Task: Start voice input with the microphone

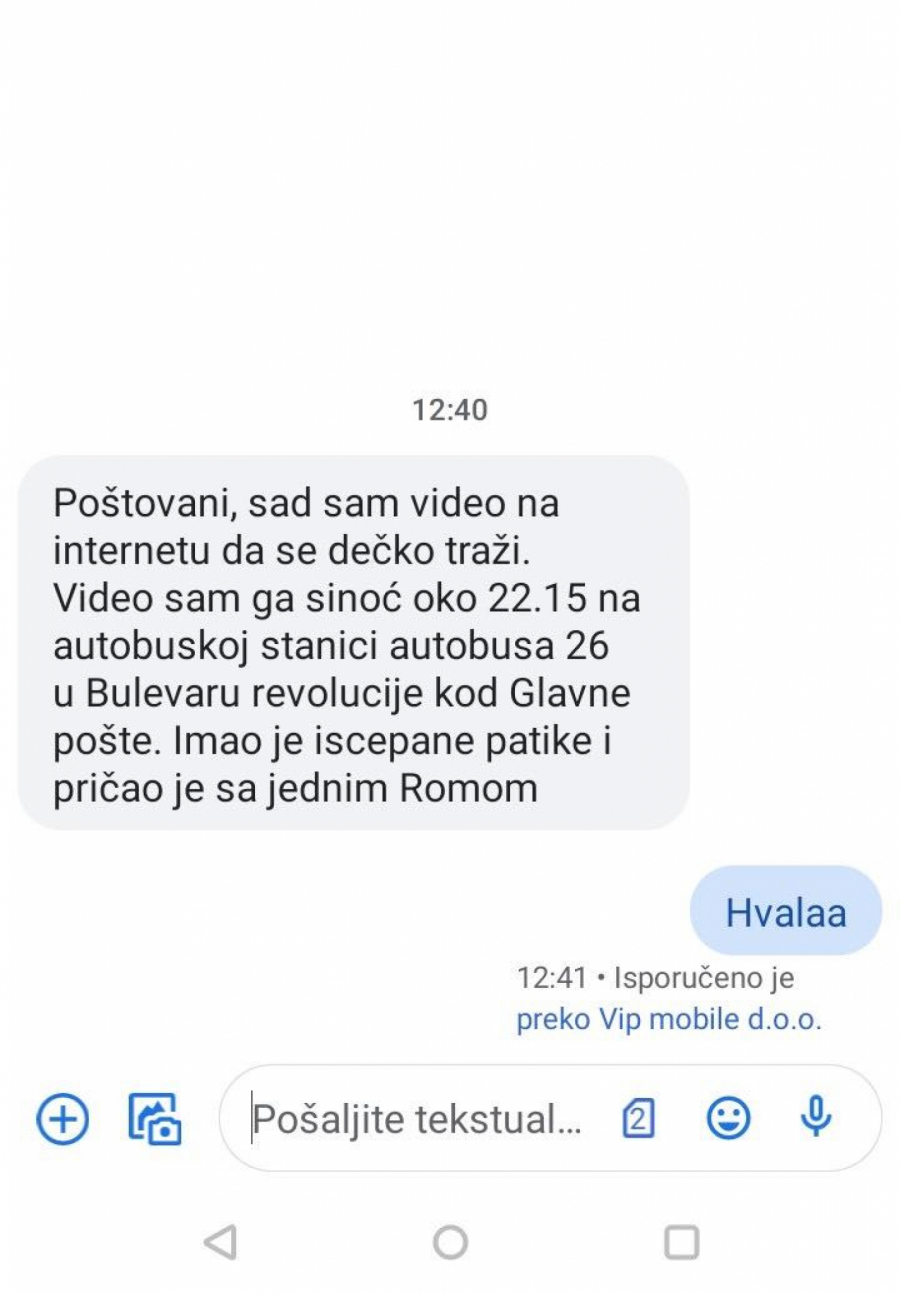Action: [816, 1117]
